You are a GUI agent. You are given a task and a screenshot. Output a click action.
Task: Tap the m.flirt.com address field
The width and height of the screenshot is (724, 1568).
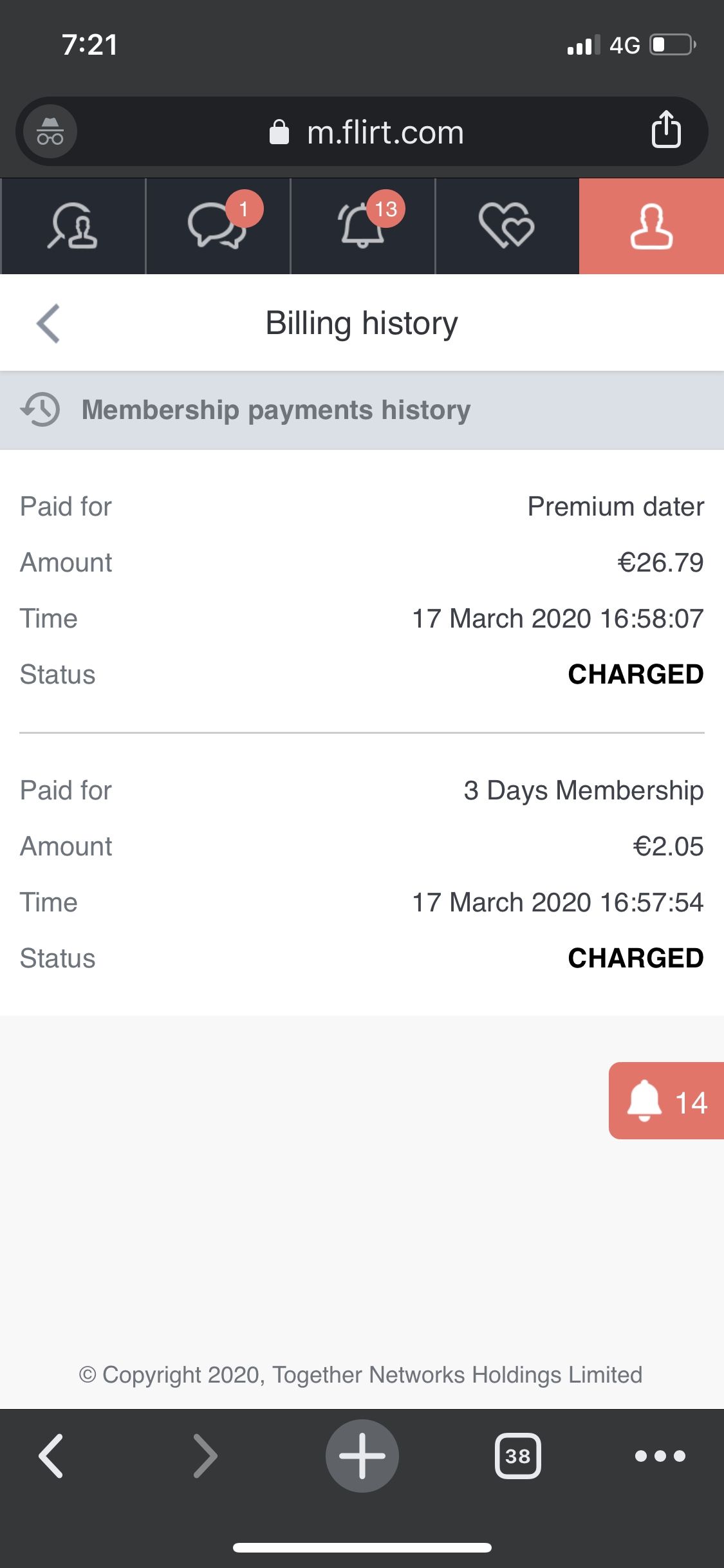click(x=366, y=133)
